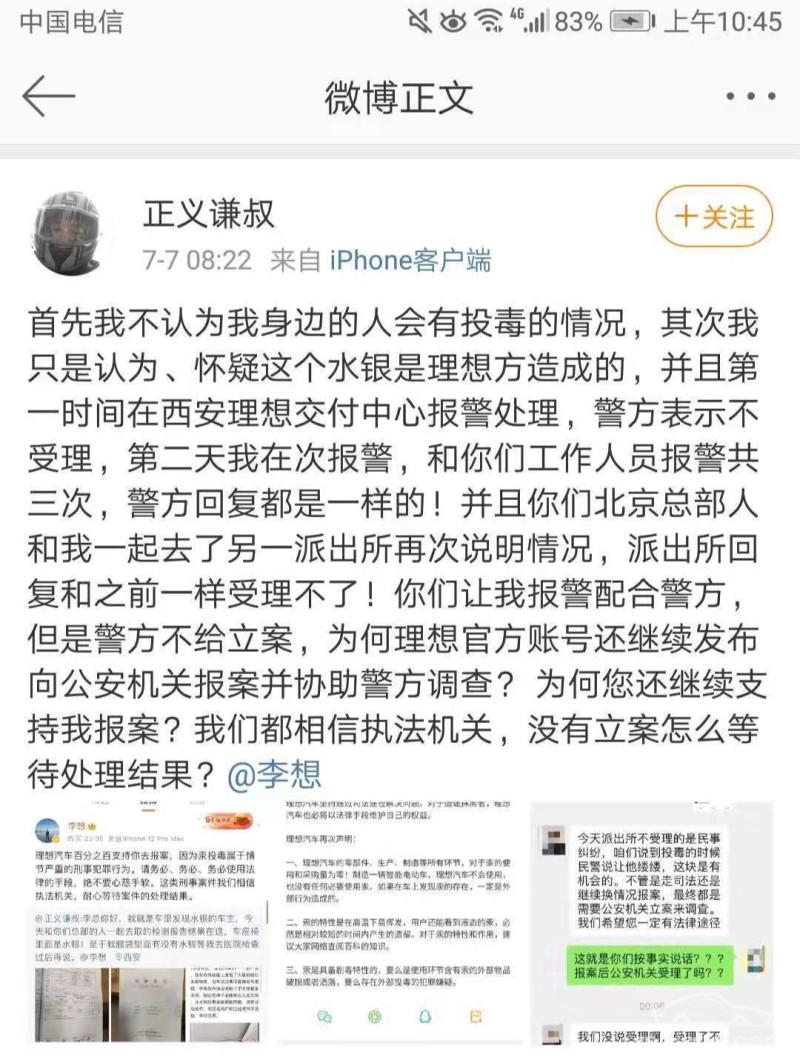Screen dimensions: 800x1063
Task: Go back from the Weibo post
Action: pyautogui.click(x=49, y=97)
